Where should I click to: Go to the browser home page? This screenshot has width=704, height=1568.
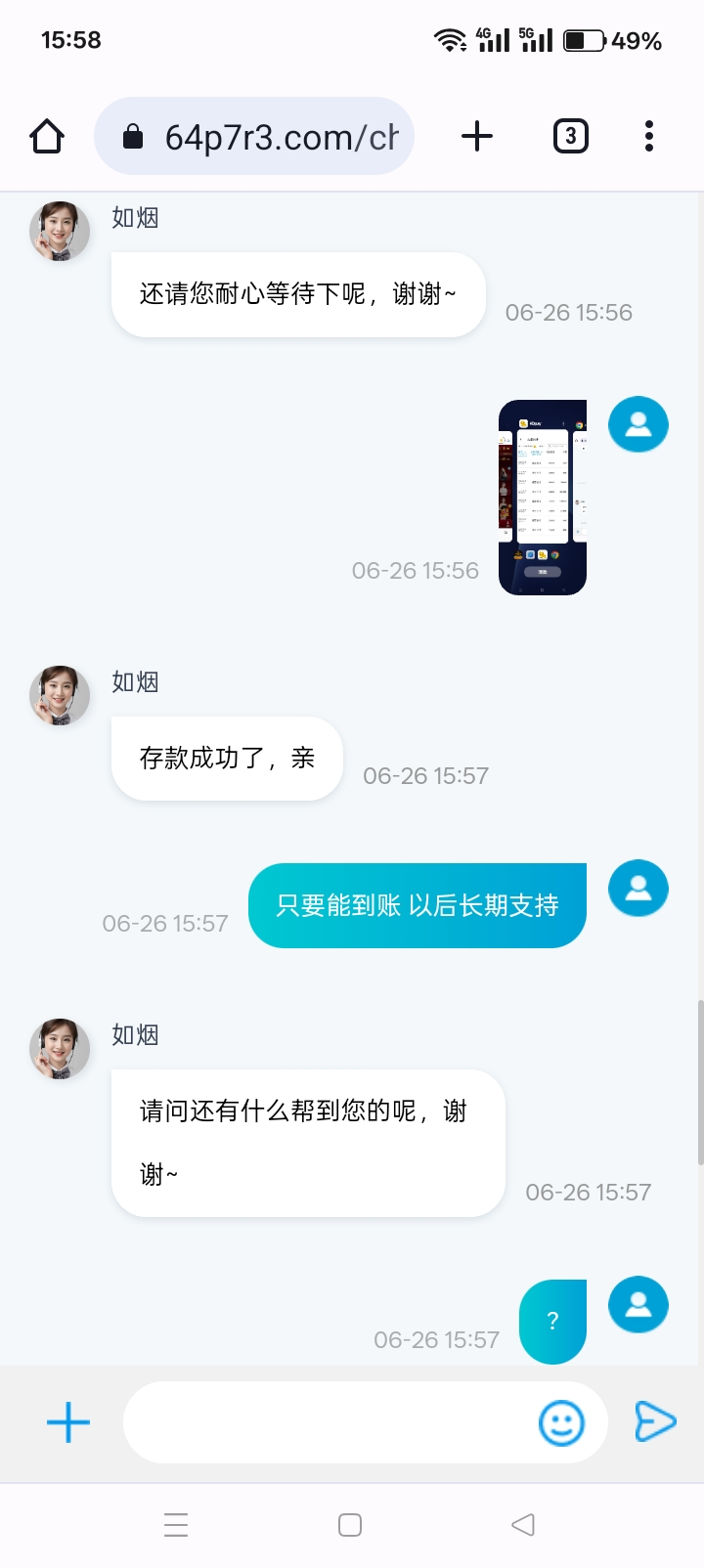pyautogui.click(x=47, y=136)
